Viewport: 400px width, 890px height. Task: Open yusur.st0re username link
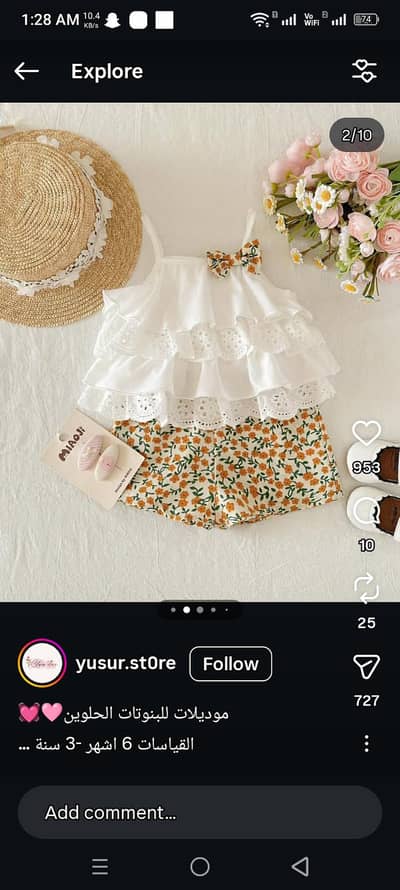[x=125, y=663]
